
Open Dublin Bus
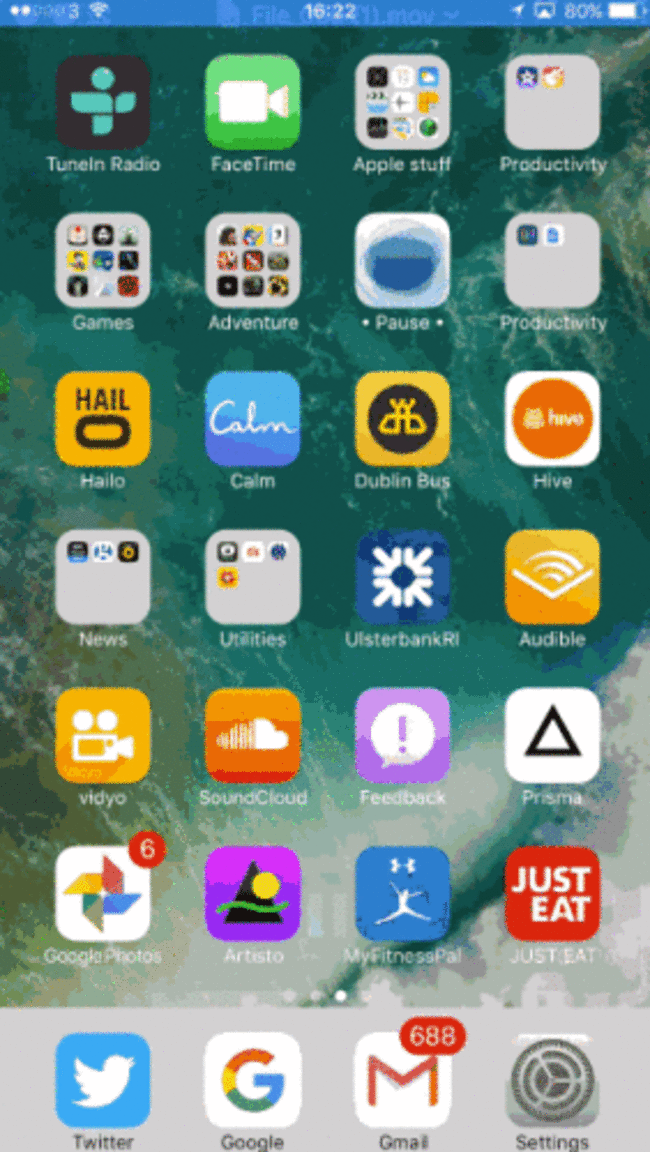[x=402, y=419]
